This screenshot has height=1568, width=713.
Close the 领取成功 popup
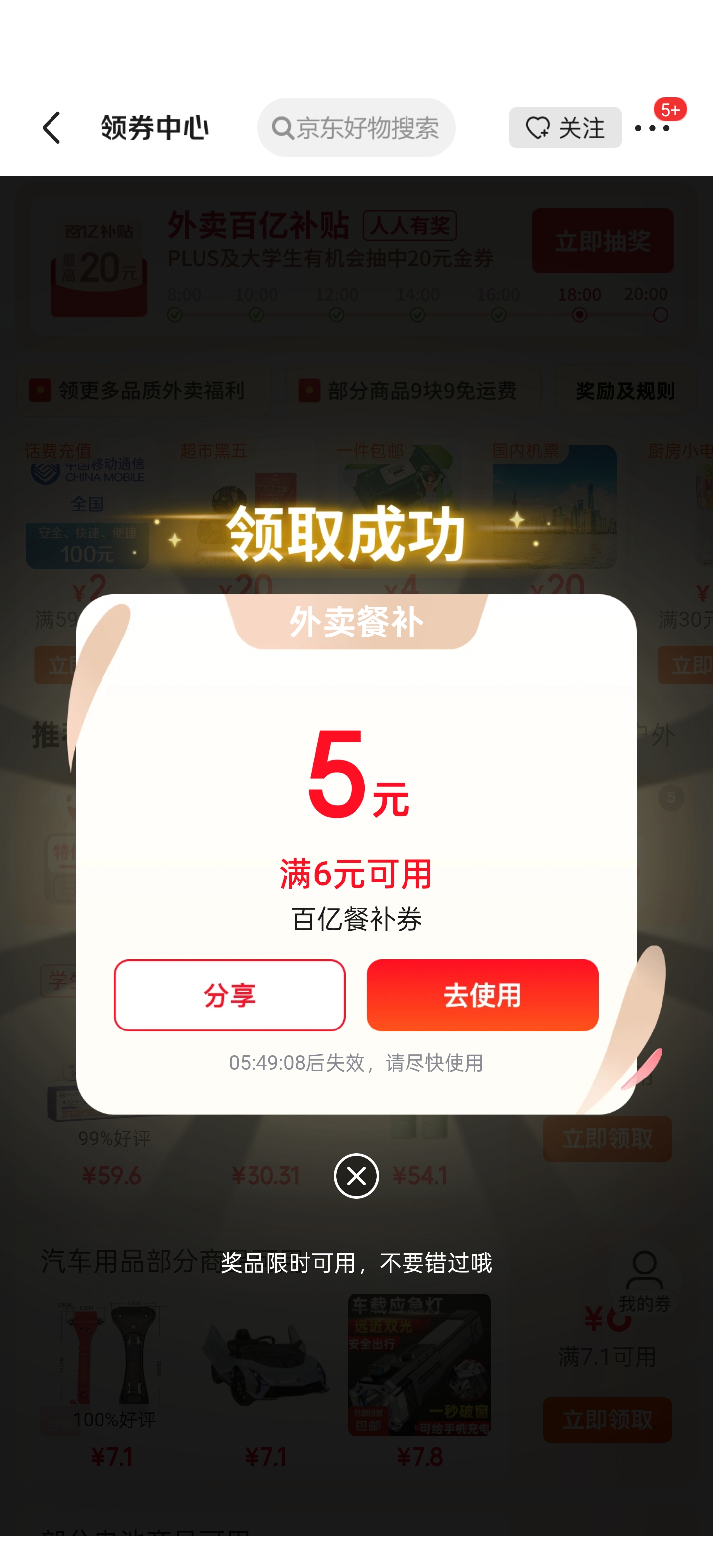(356, 1176)
